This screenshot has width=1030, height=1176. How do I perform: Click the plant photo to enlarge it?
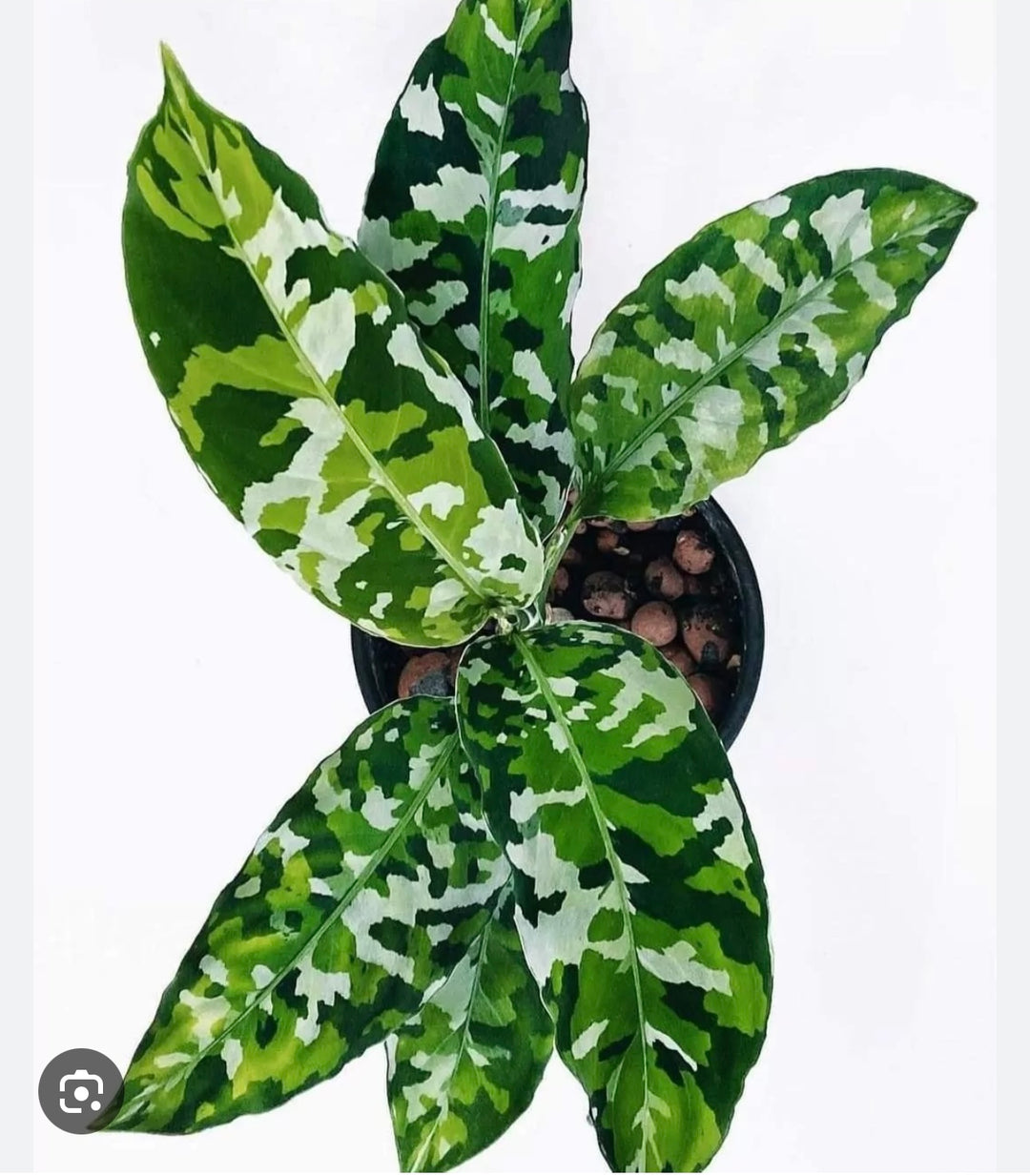515,572
